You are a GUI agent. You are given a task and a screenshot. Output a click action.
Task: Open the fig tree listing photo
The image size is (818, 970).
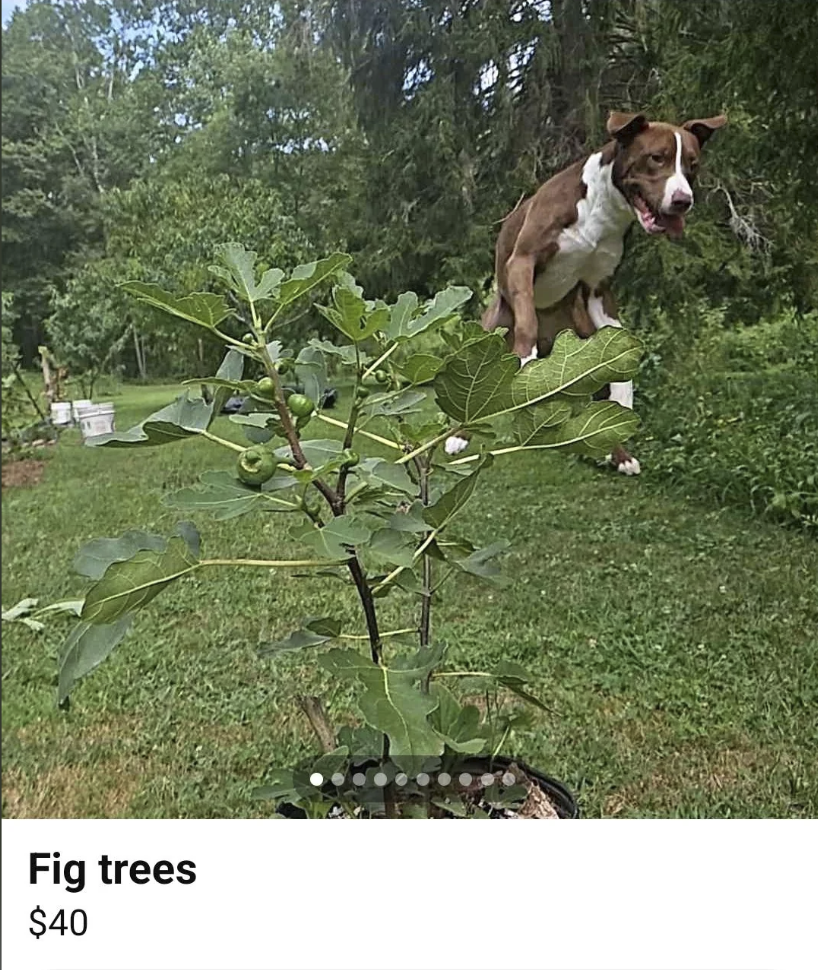(x=409, y=409)
